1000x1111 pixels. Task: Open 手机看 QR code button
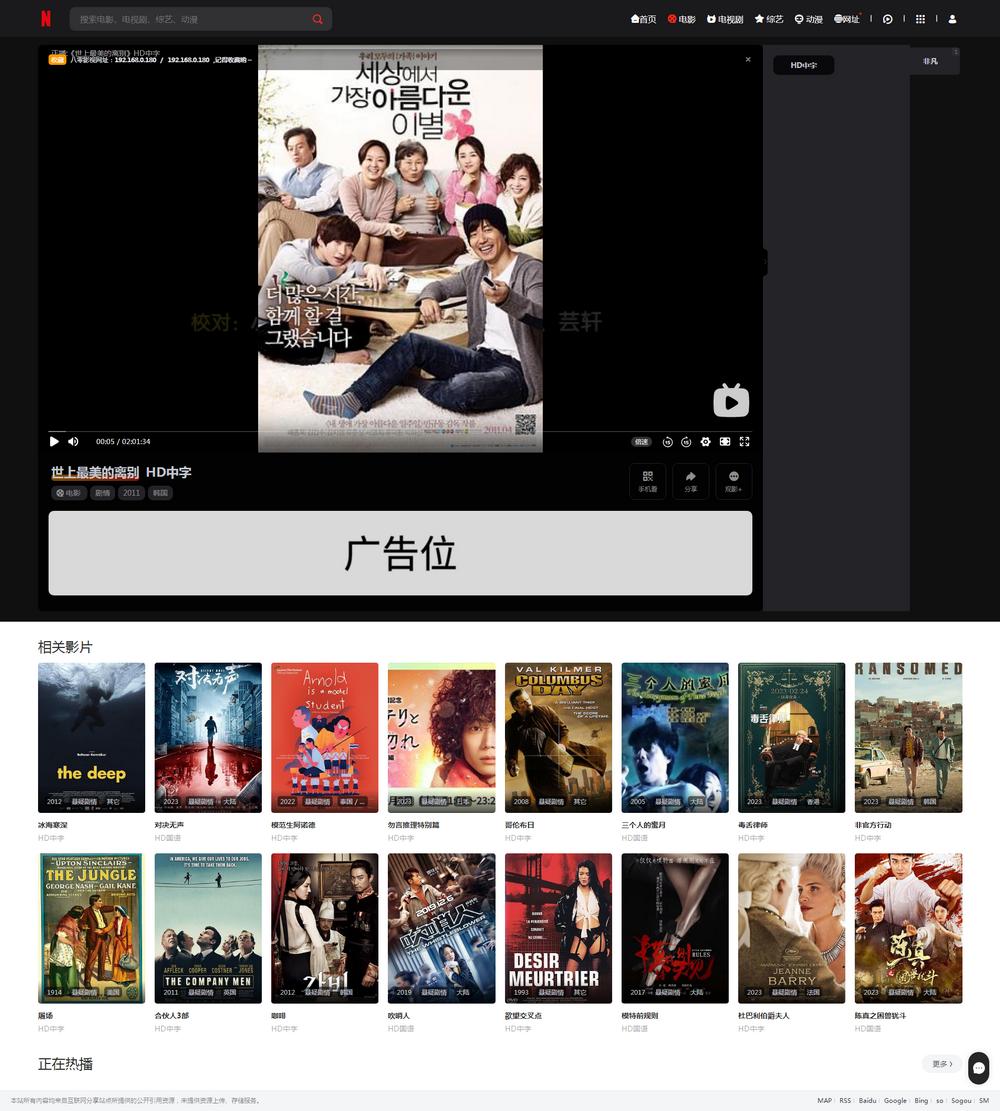tap(647, 481)
